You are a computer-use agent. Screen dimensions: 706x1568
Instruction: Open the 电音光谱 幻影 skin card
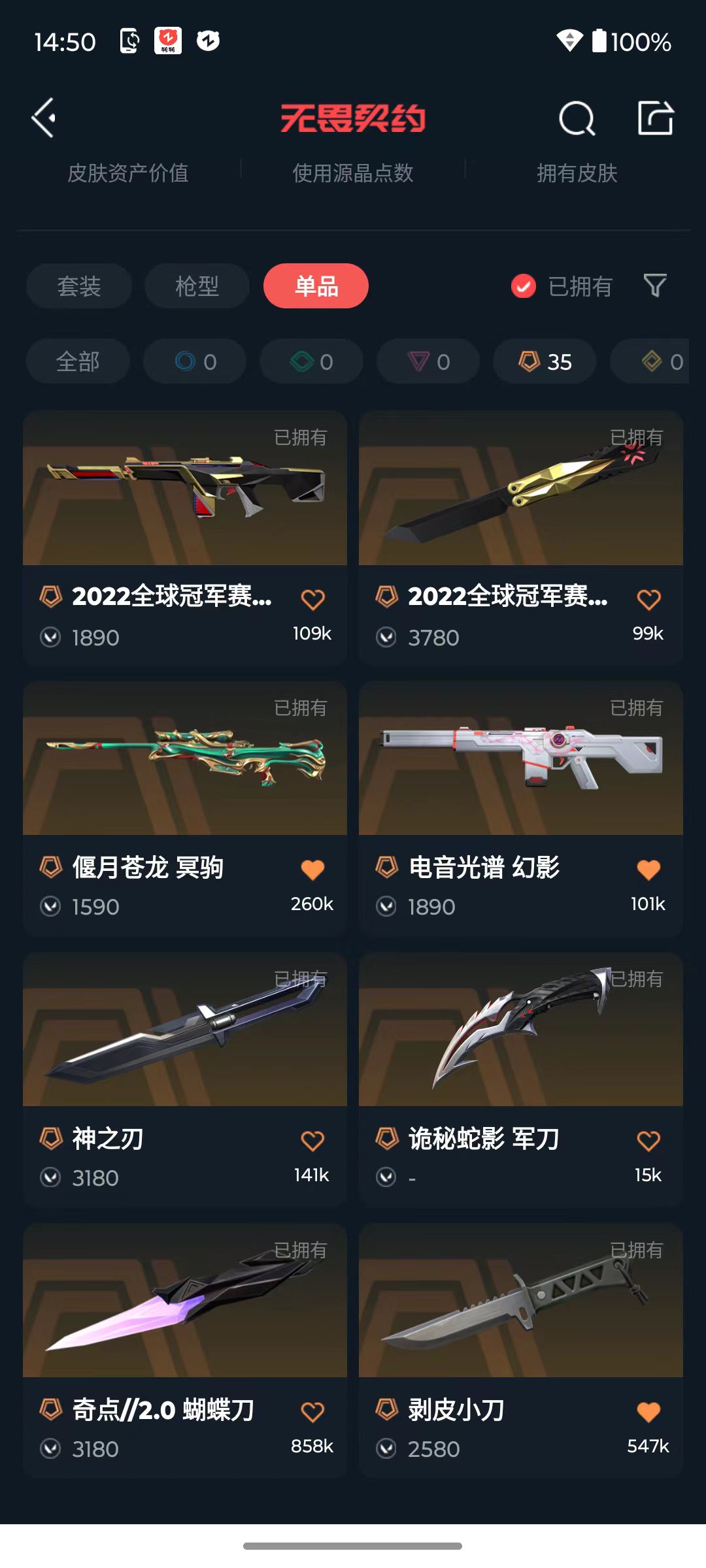pos(520,758)
